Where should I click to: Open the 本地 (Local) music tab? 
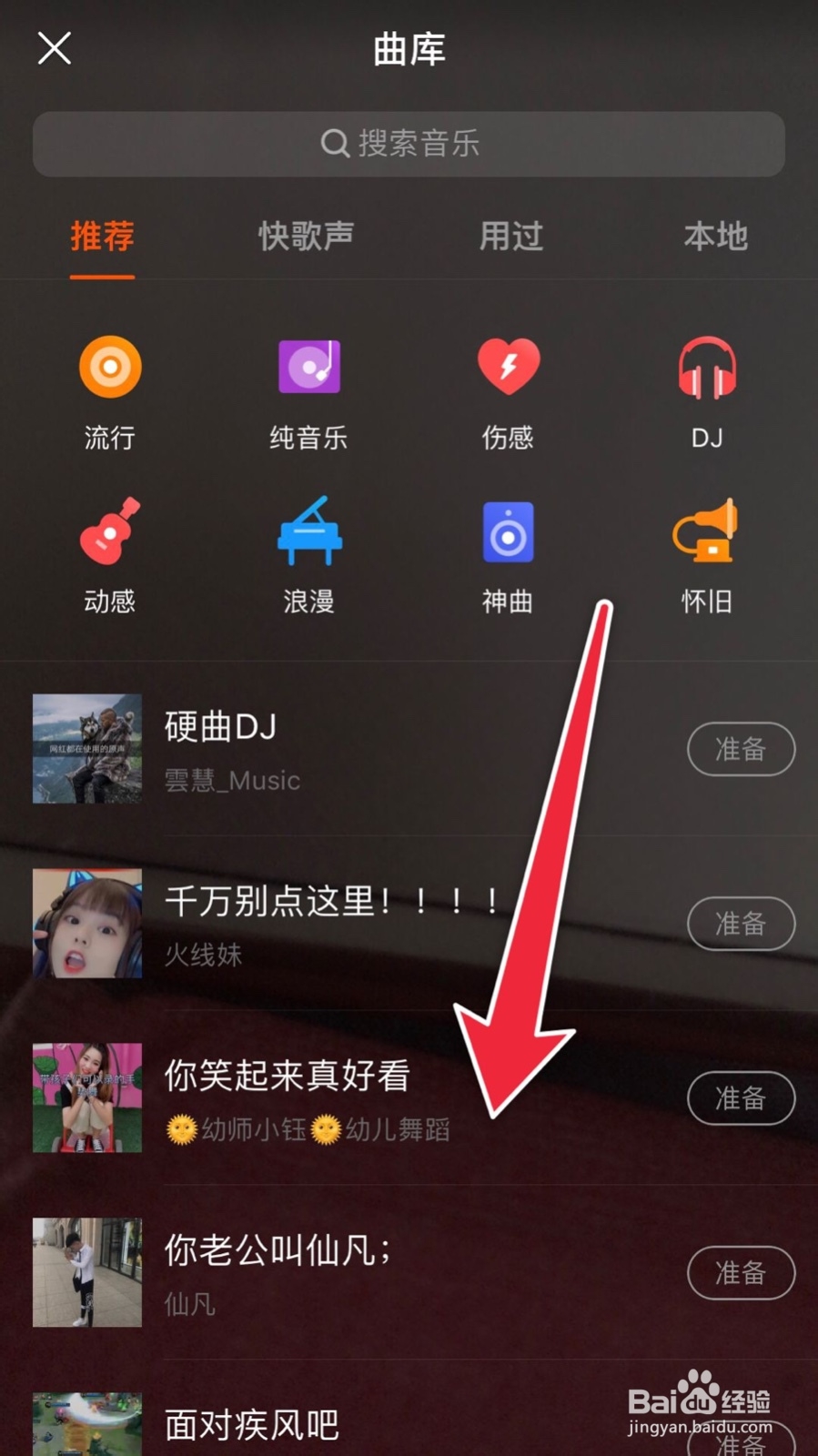pyautogui.click(x=715, y=237)
